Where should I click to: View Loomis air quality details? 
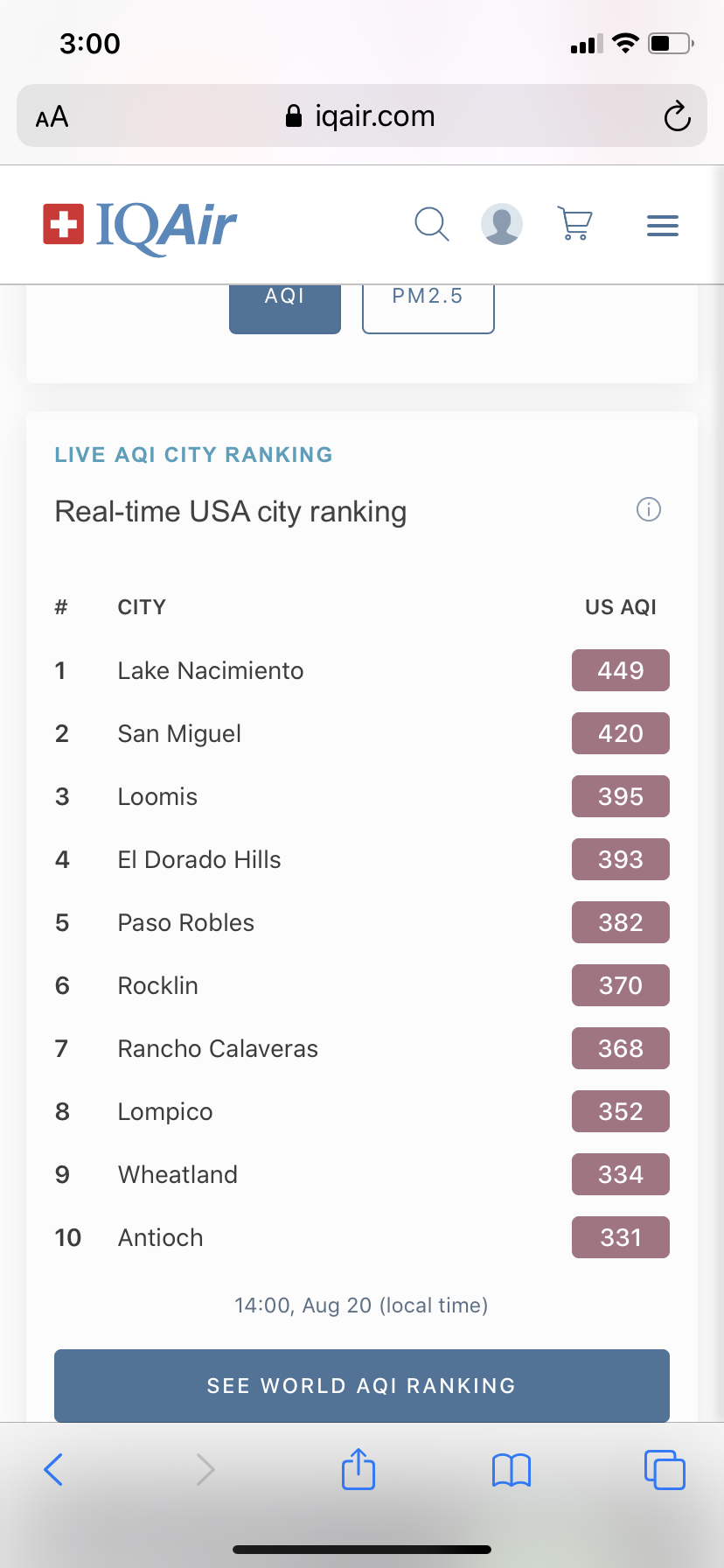pyautogui.click(x=157, y=797)
